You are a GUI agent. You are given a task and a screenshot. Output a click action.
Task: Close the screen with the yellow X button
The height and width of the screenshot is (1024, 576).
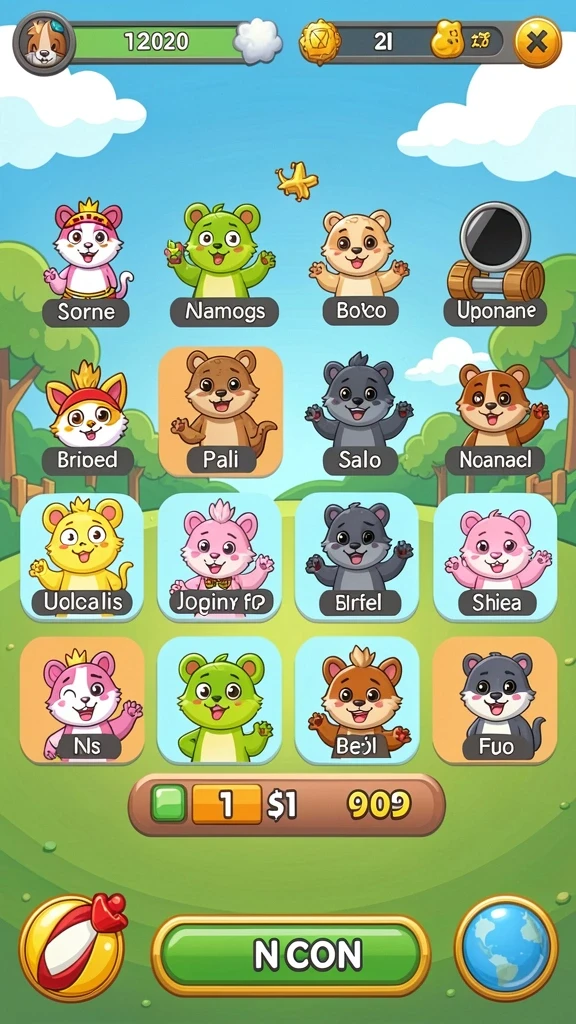point(537,42)
